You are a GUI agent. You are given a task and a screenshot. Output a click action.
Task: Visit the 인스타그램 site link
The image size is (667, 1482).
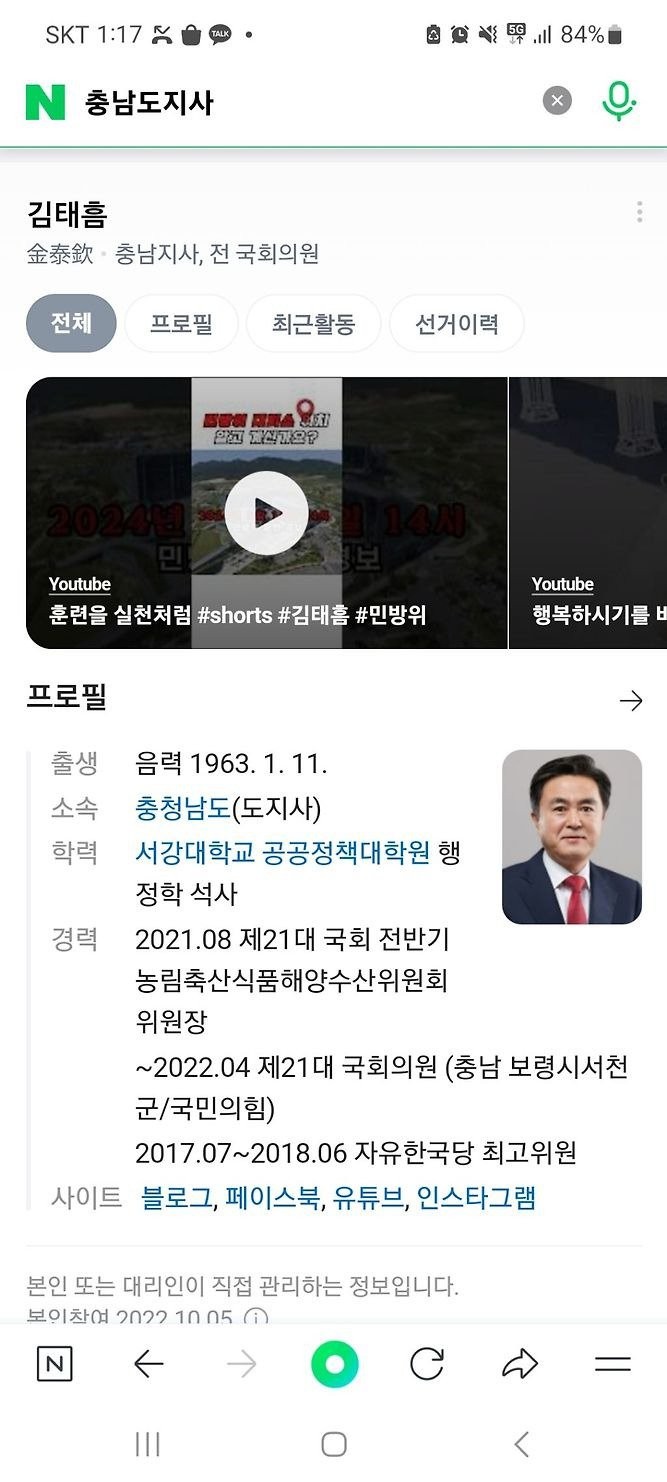pos(476,1197)
